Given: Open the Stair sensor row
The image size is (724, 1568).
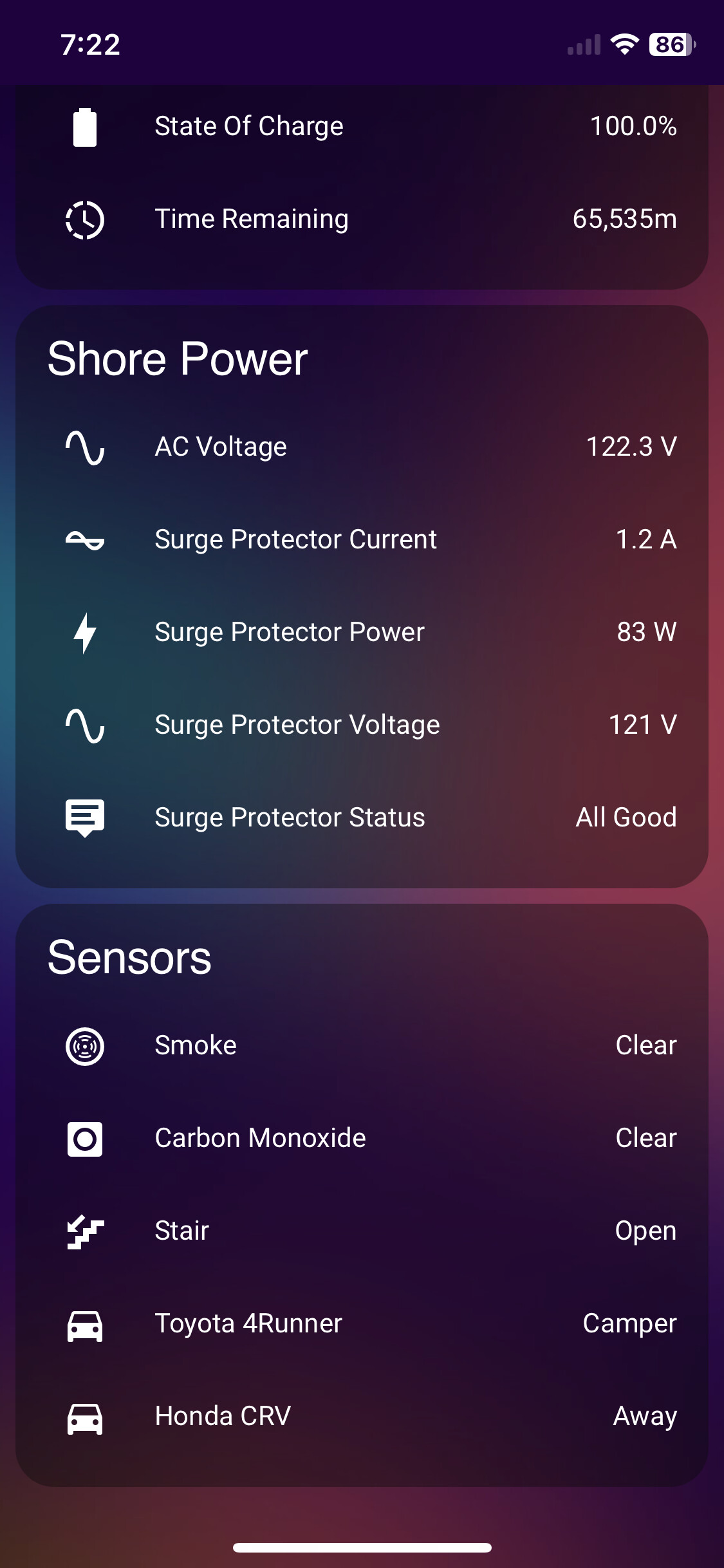Looking at the screenshot, I should 362,1231.
